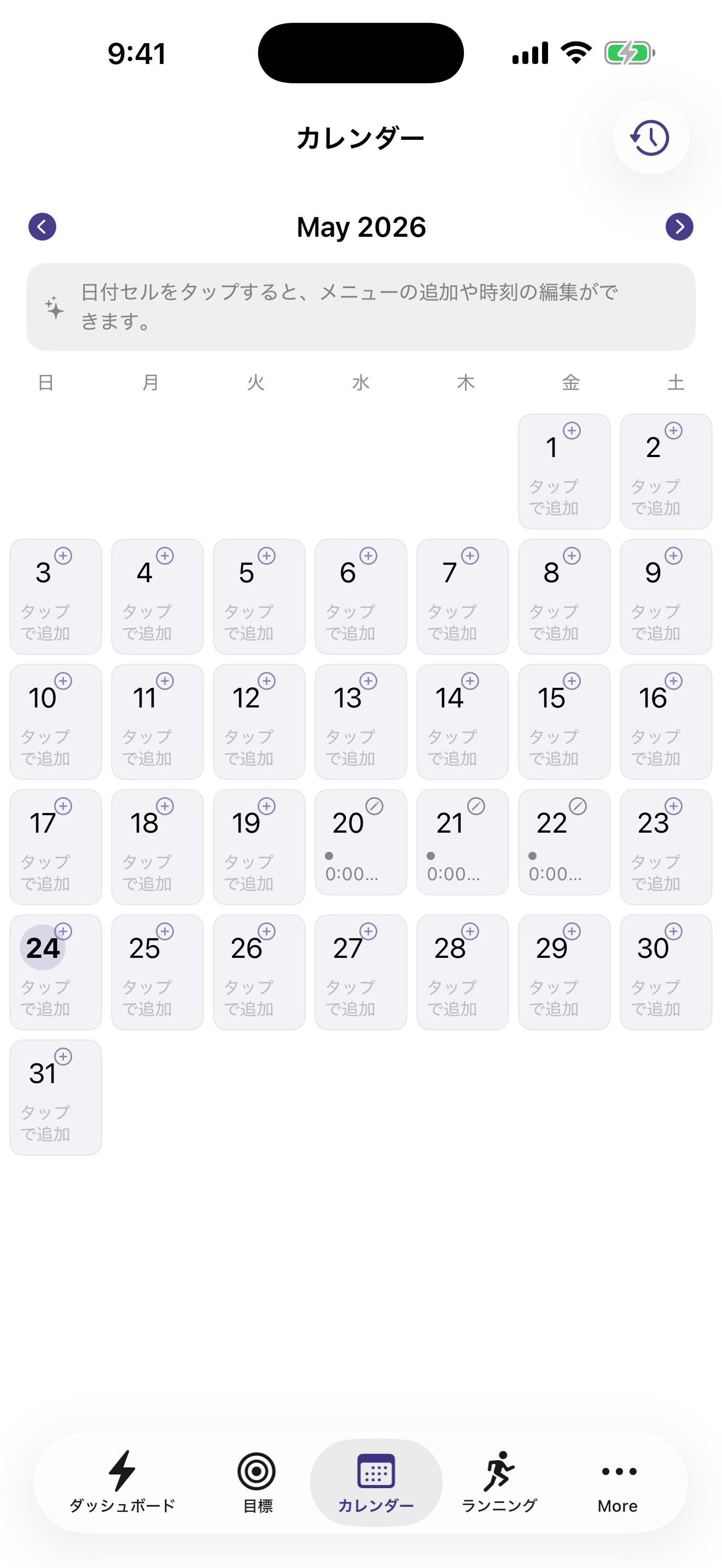Switch to the ランニング tab
The height and width of the screenshot is (1568, 722).
[499, 1482]
